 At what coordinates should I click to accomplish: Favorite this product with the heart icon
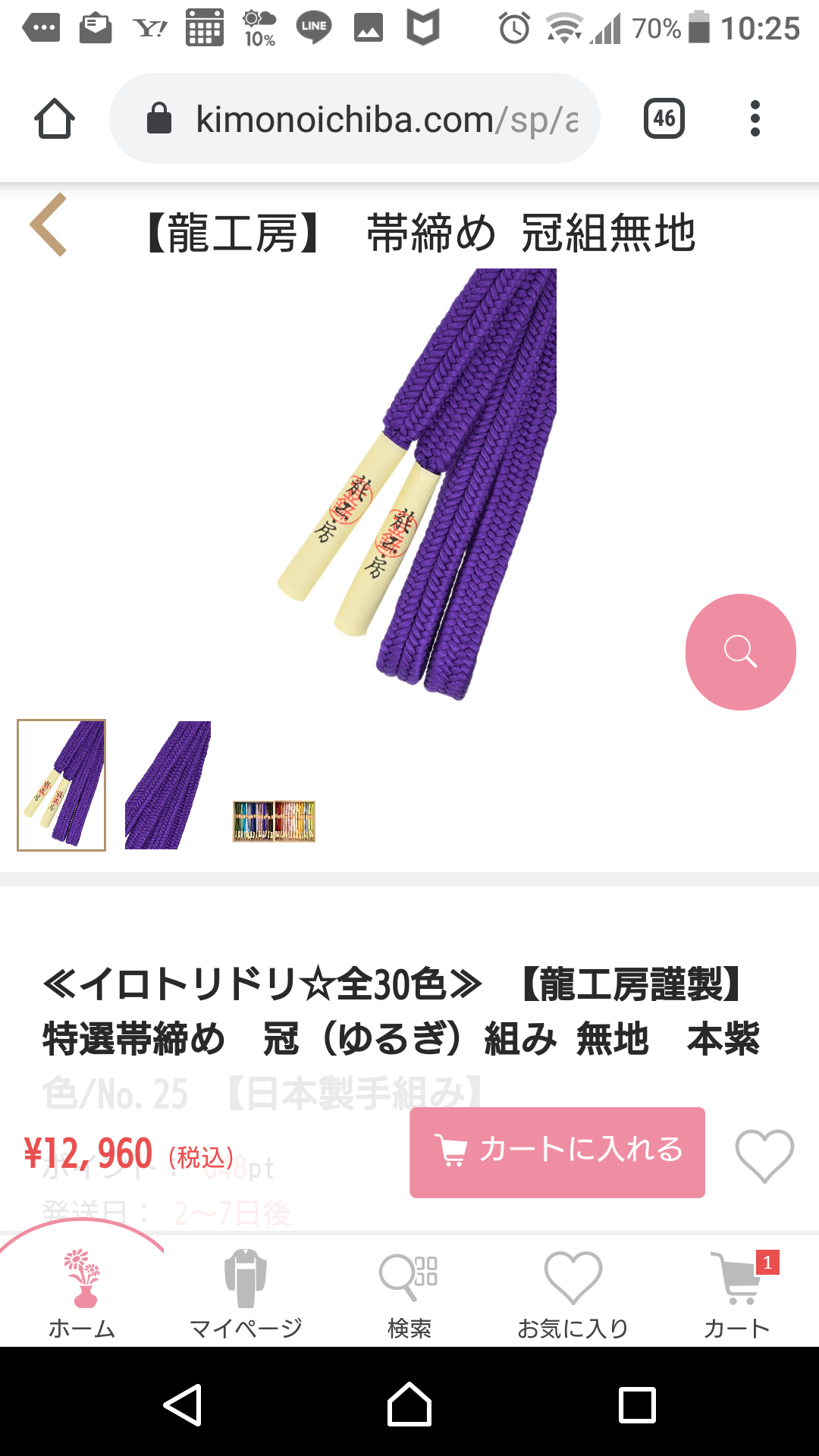764,1155
